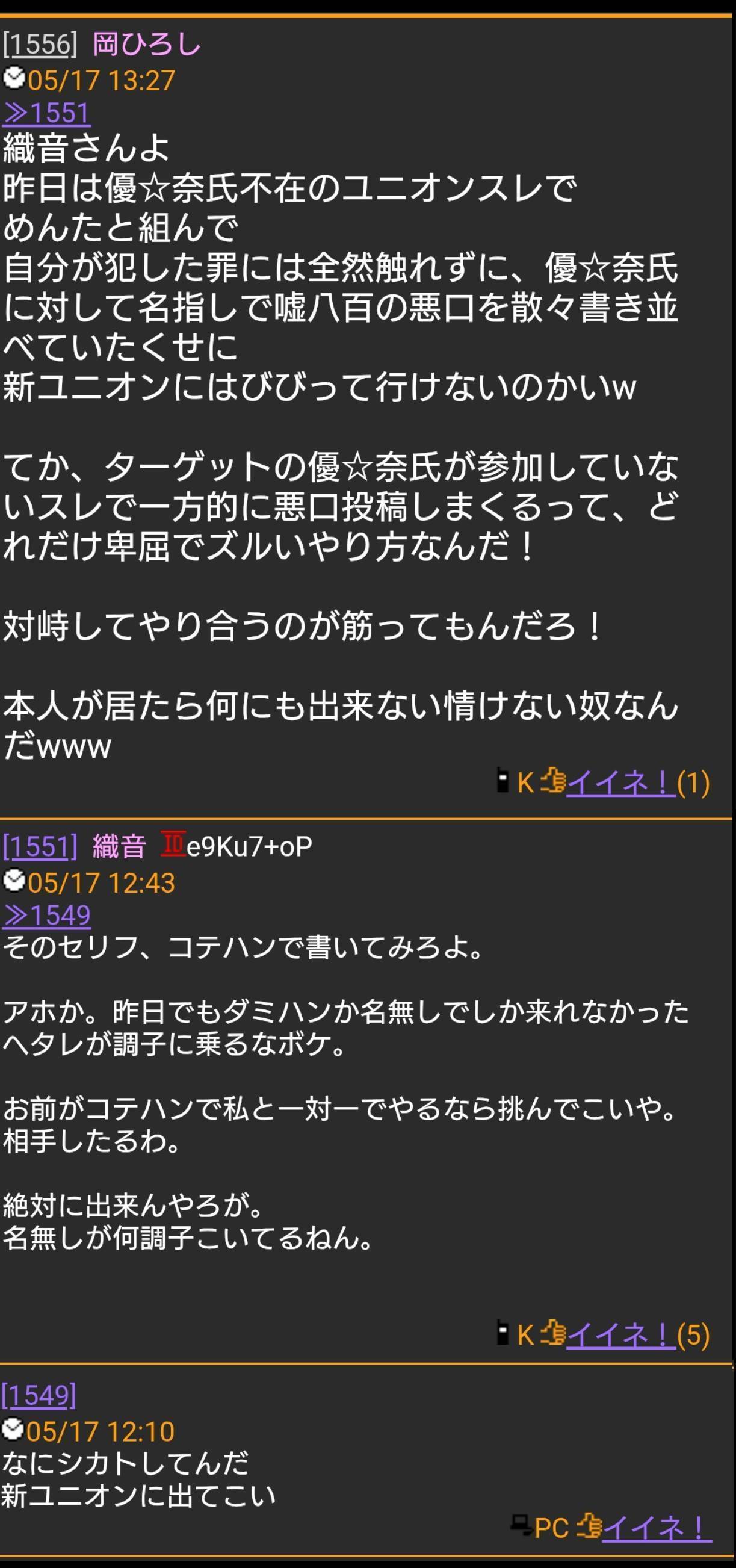Screen dimensions: 736x1568
Task: Like 織音's post via イイネ！(5)
Action: tap(620, 1336)
